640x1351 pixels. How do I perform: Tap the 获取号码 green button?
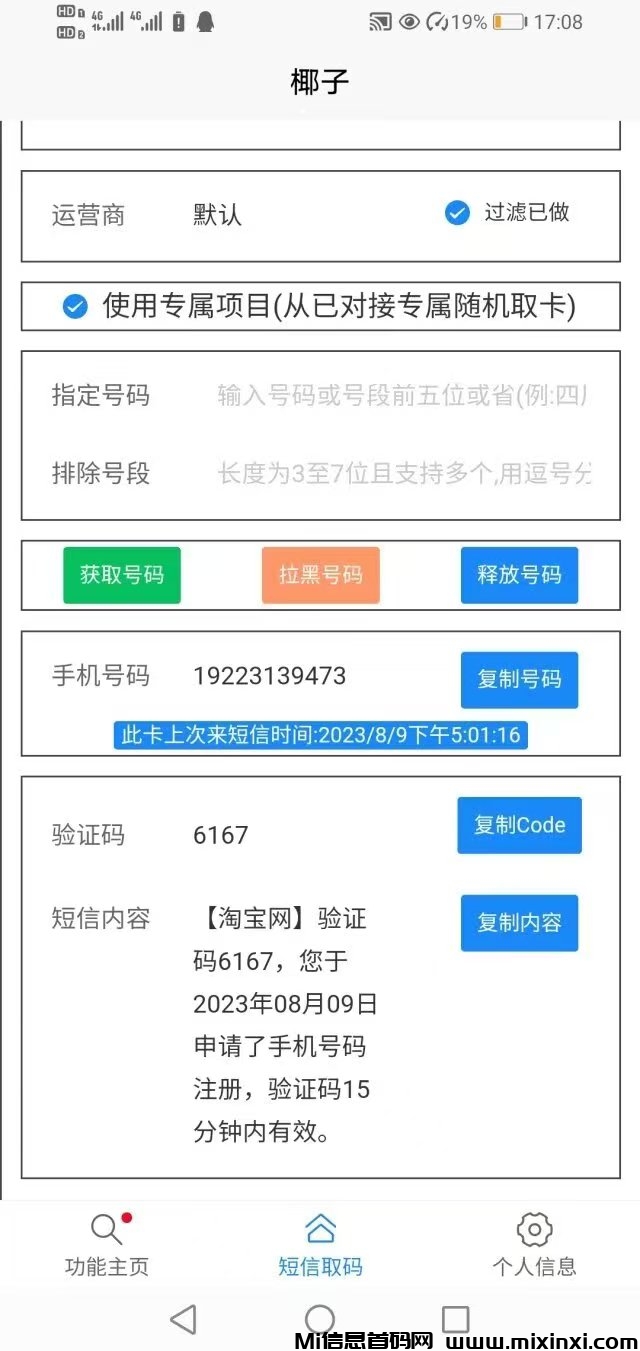pos(121,575)
